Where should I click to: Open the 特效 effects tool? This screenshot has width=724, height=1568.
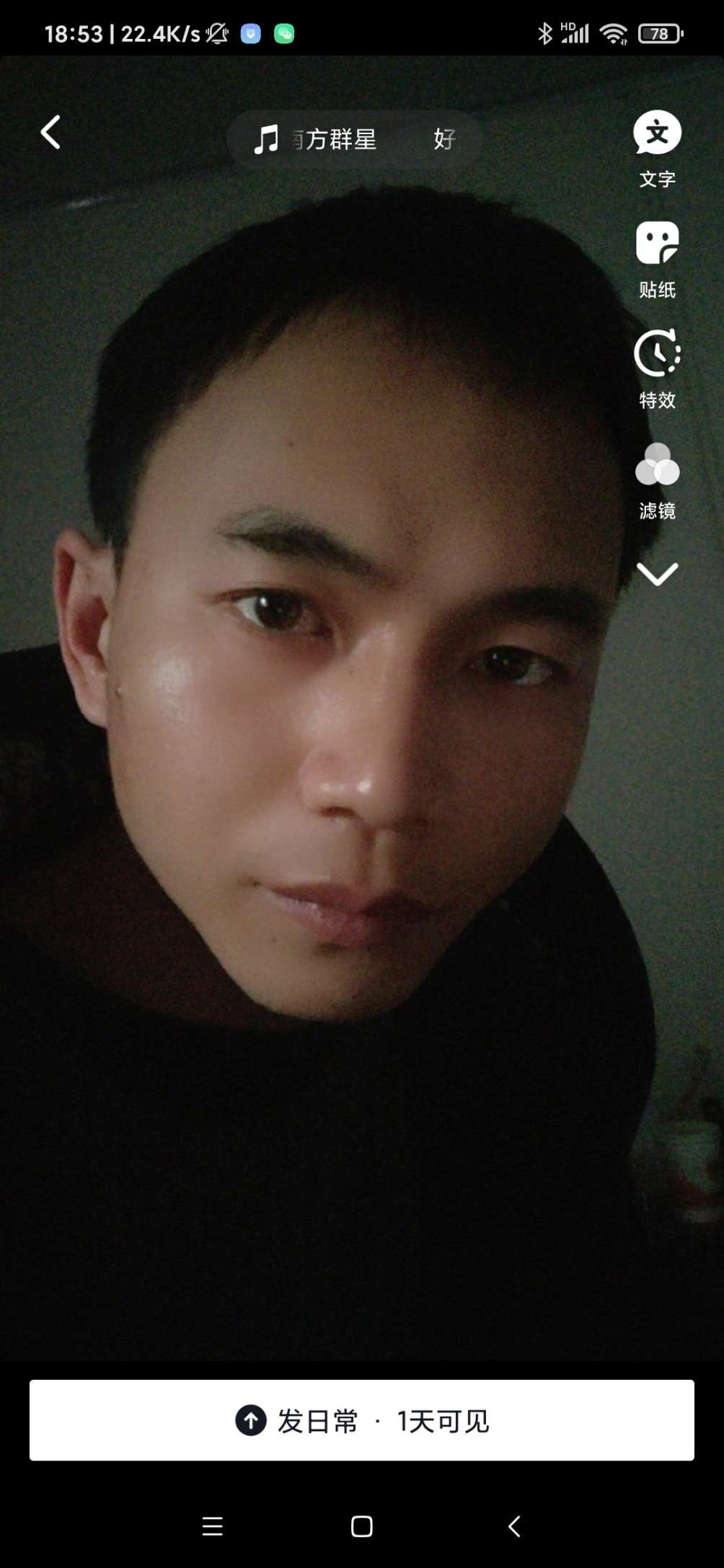coord(657,368)
